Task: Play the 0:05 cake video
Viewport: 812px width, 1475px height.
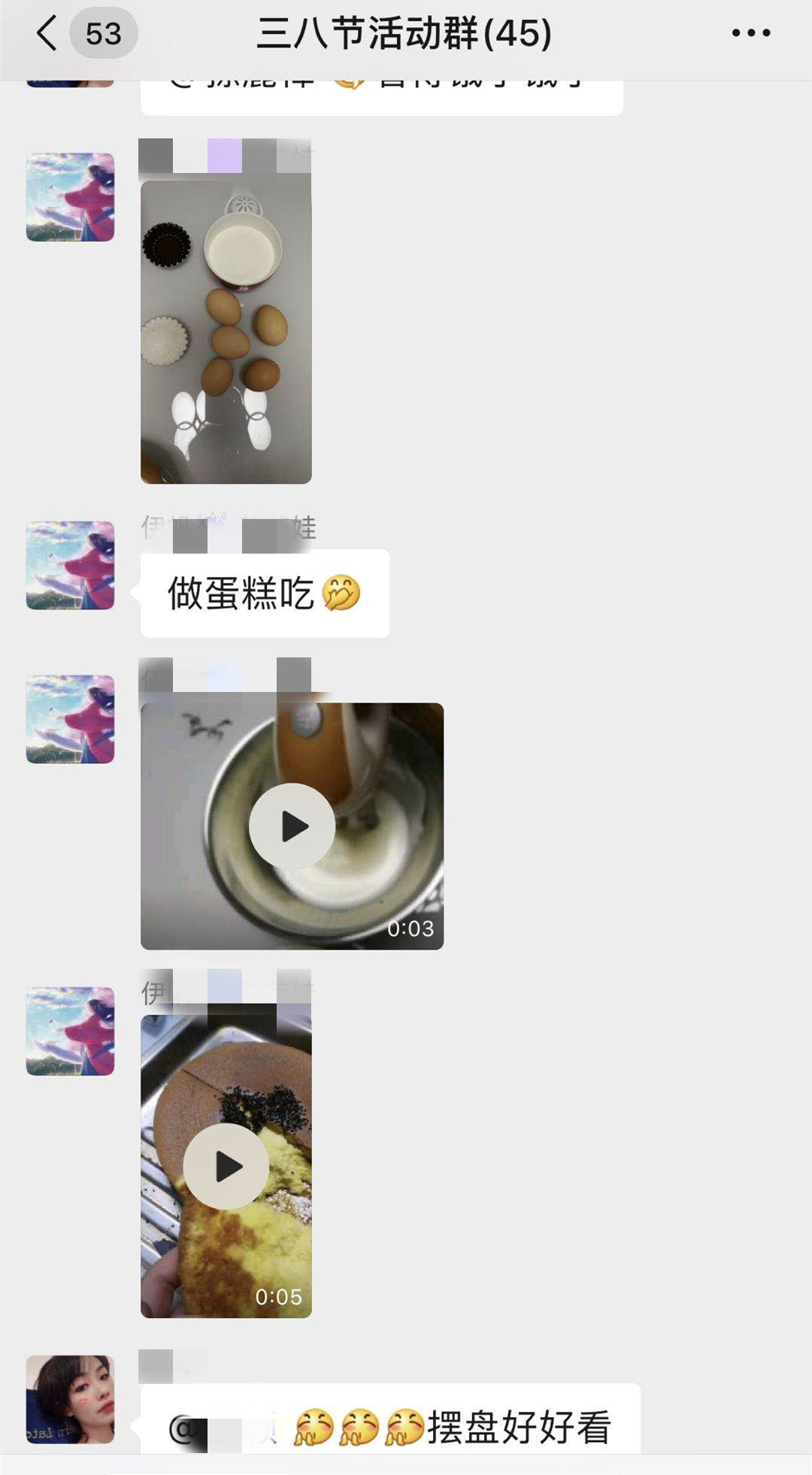Action: [226, 1166]
